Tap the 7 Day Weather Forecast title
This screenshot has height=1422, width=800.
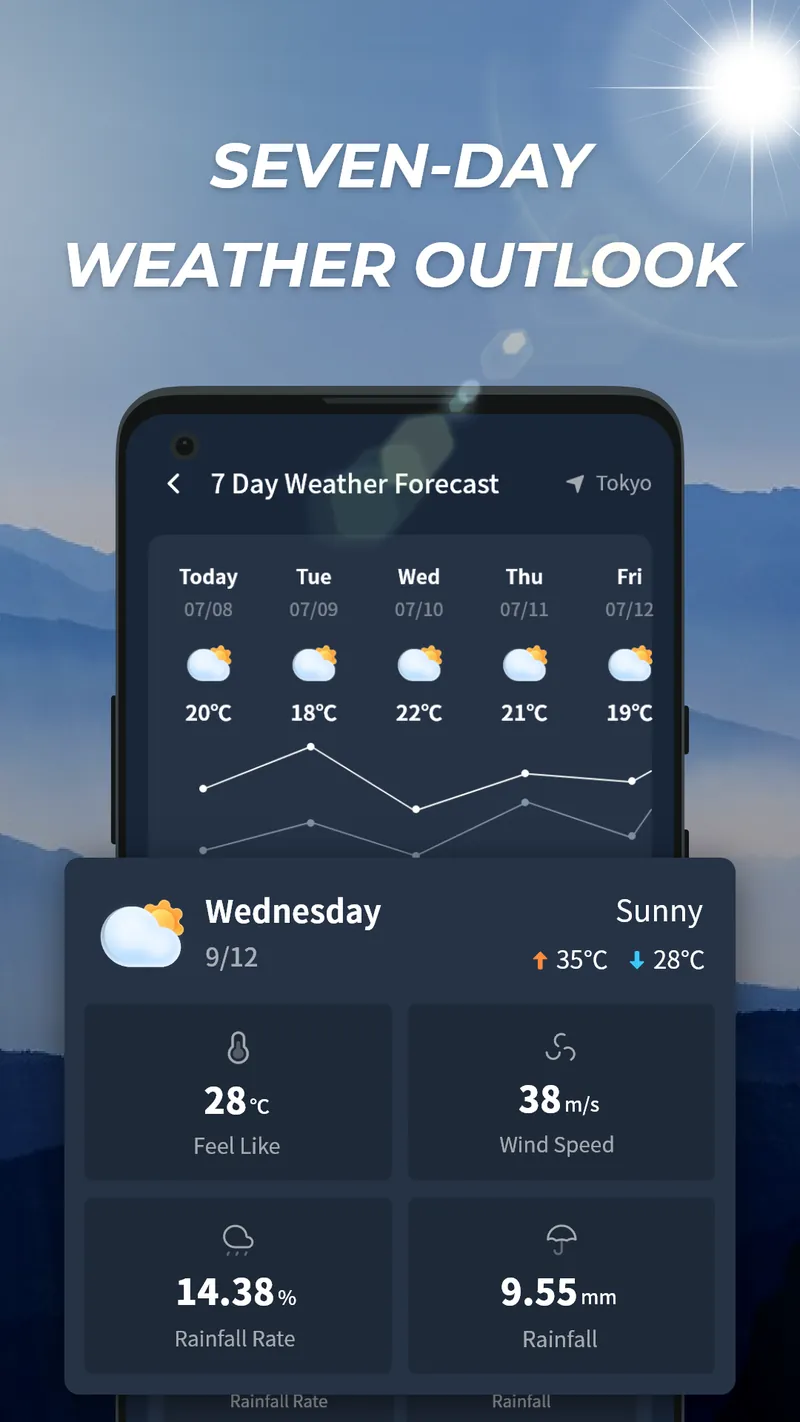click(355, 483)
